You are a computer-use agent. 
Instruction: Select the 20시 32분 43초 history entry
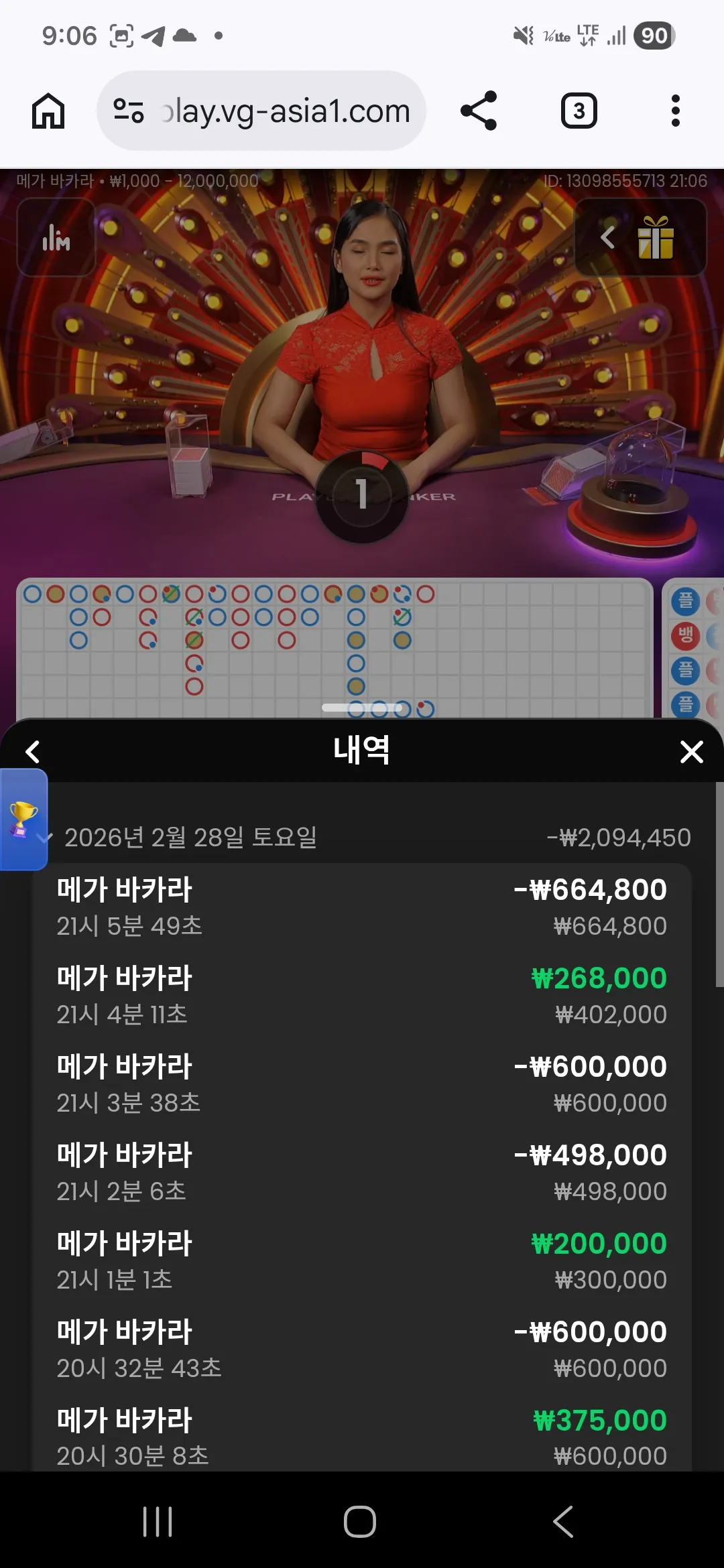click(x=362, y=1350)
